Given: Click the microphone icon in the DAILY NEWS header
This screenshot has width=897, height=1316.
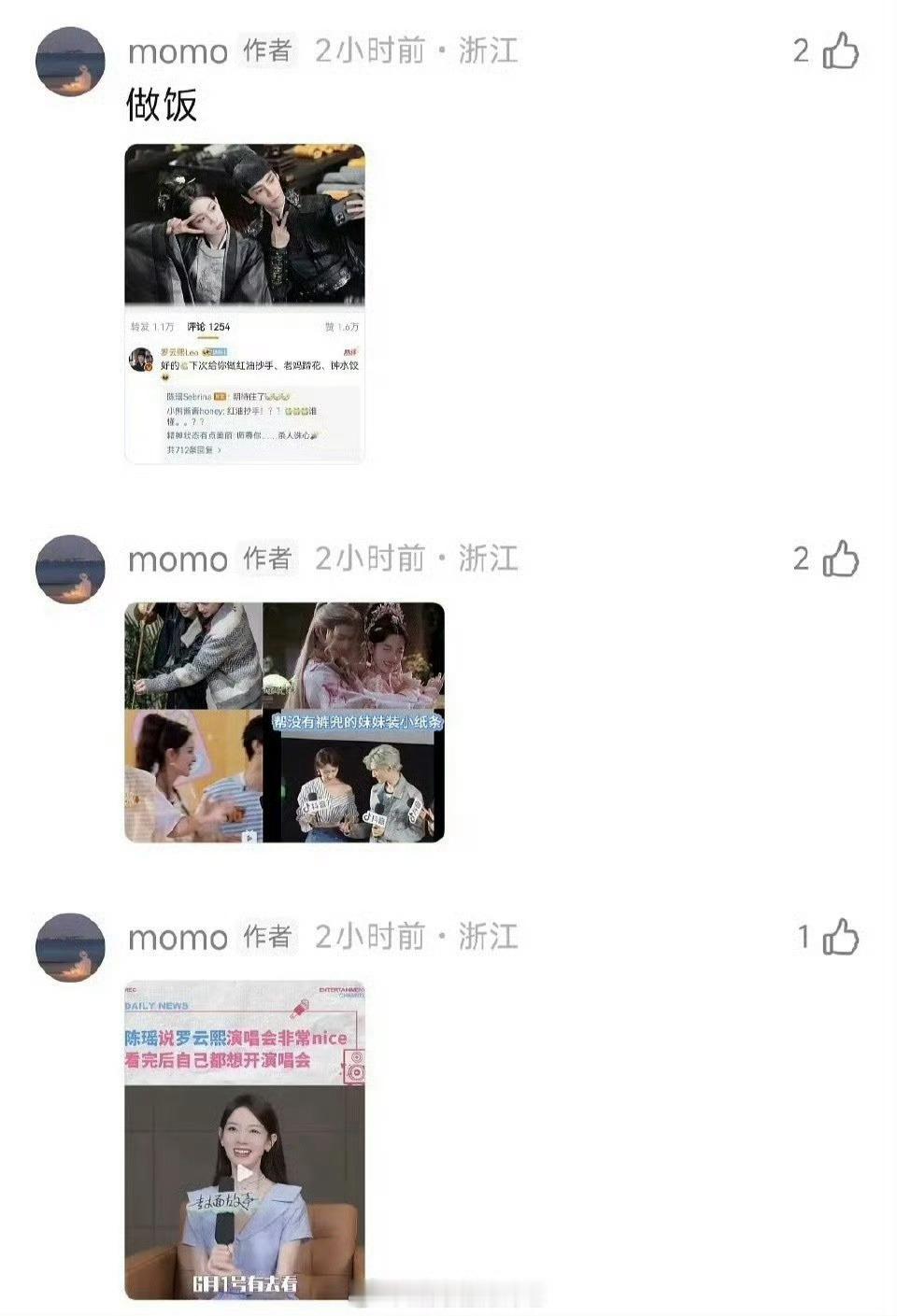Looking at the screenshot, I should 297,1012.
